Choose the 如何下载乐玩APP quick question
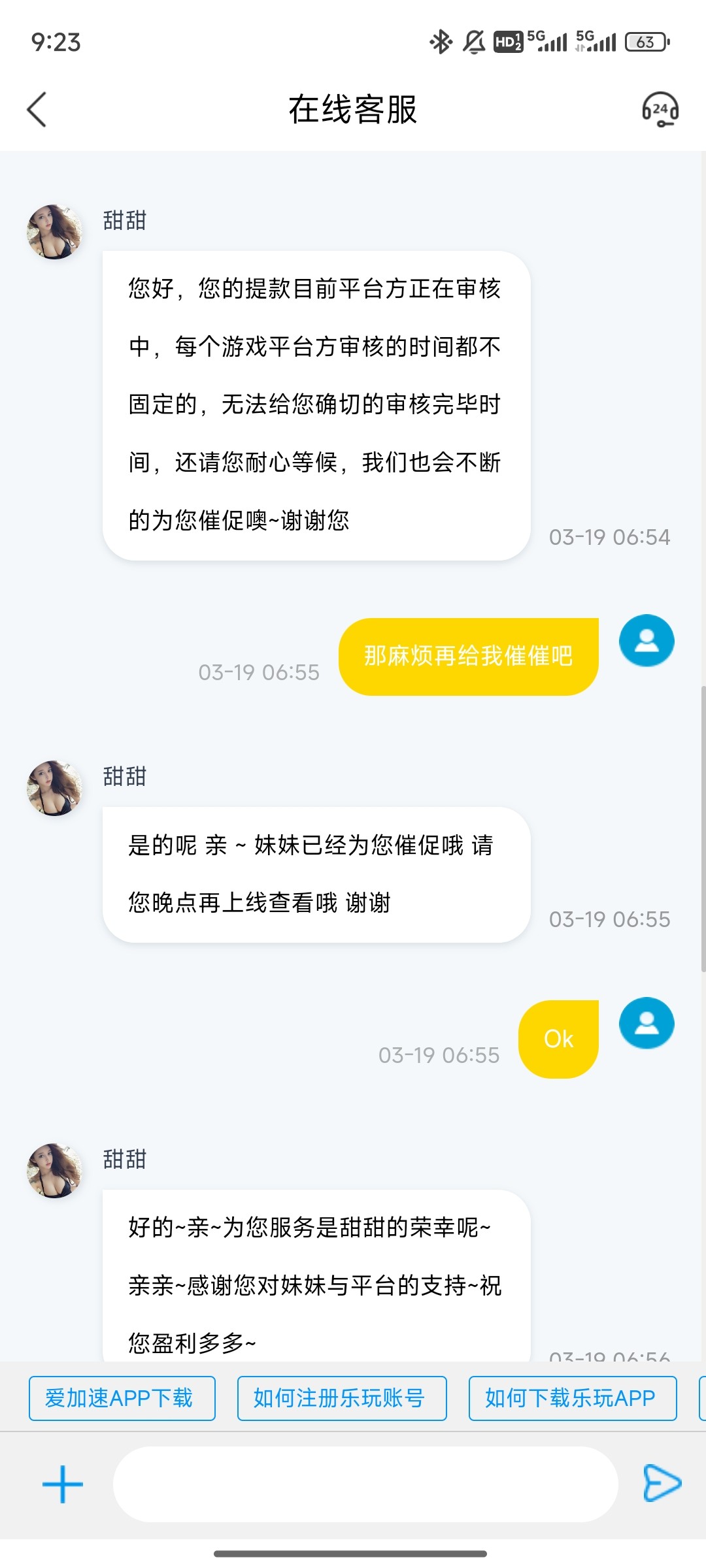Screen dimensions: 706x1568 [572, 1398]
